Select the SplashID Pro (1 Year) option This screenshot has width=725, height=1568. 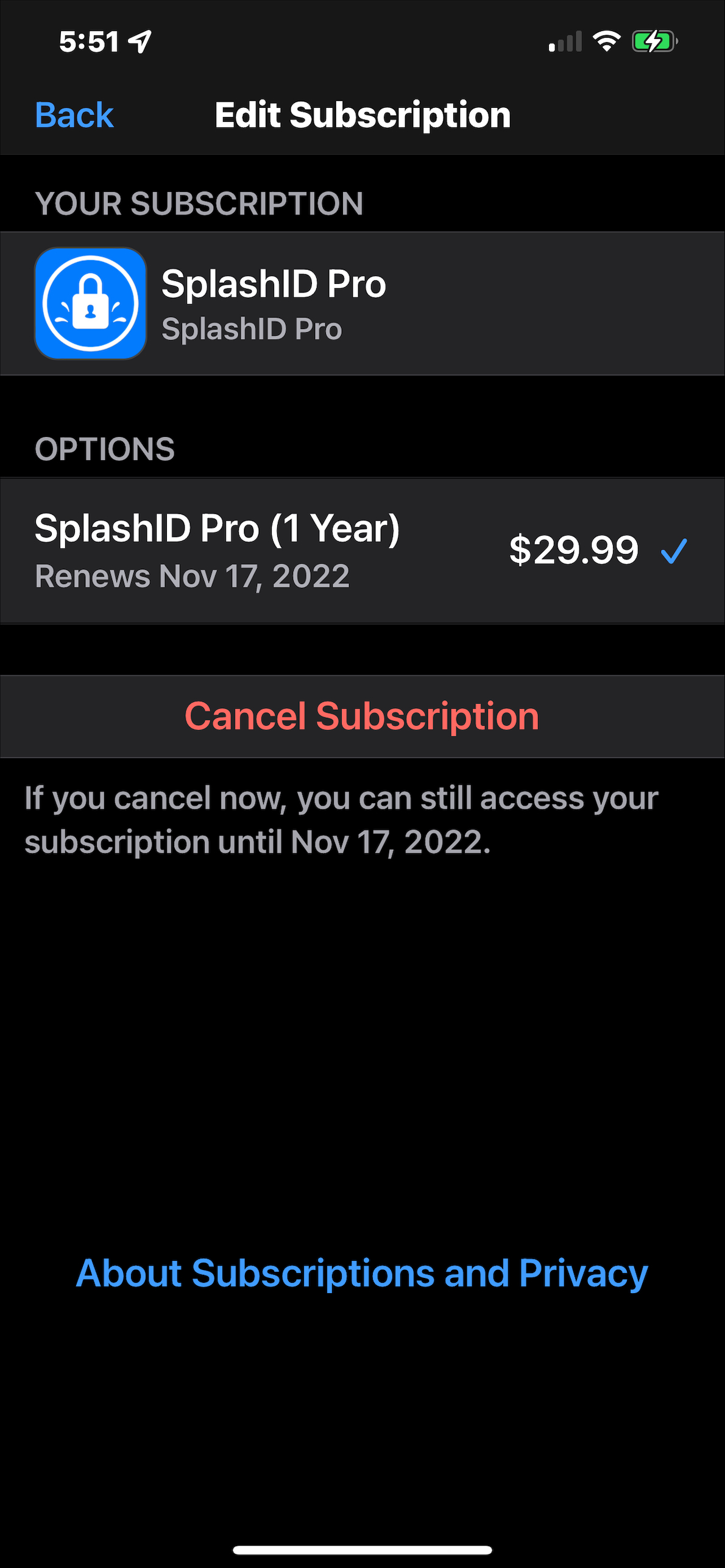point(362,551)
